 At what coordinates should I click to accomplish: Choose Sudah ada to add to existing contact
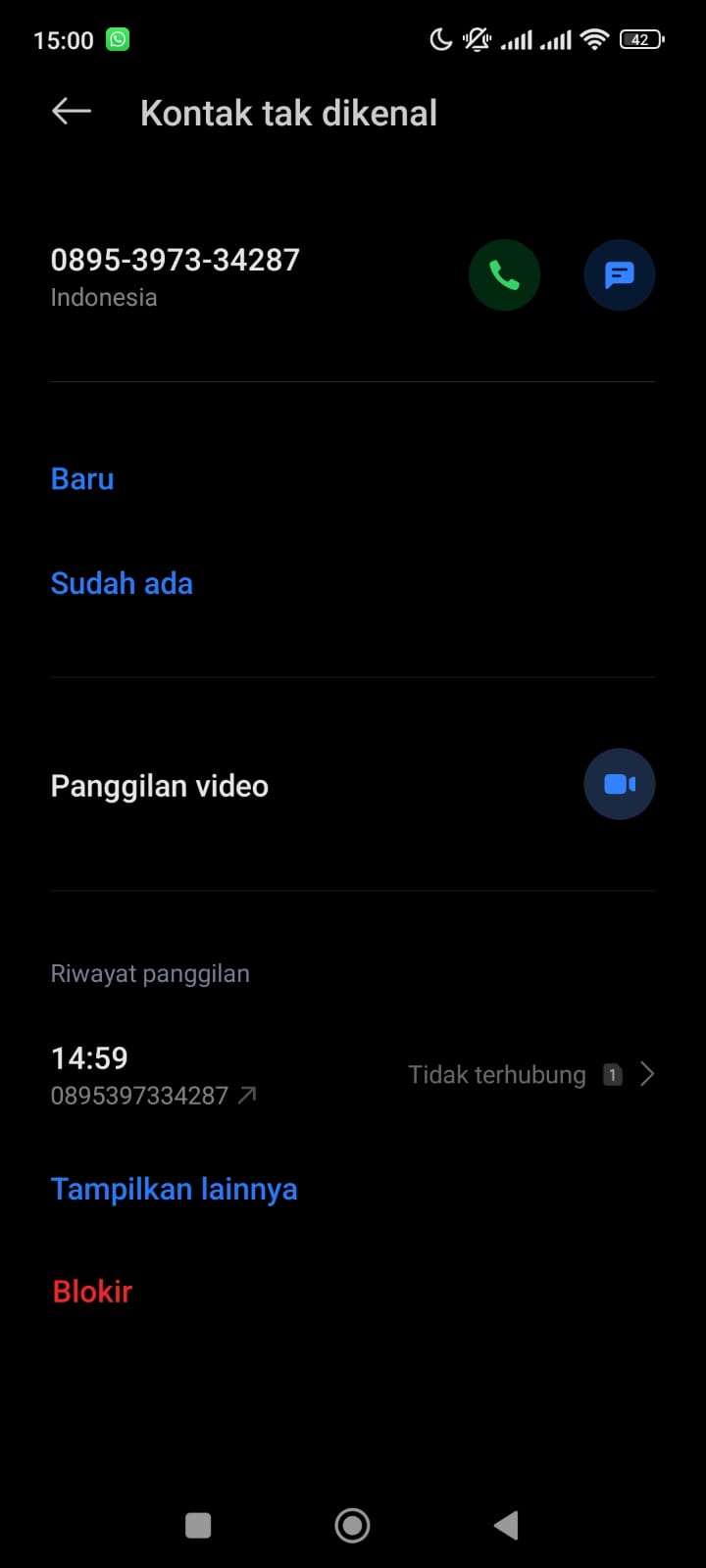(x=122, y=583)
